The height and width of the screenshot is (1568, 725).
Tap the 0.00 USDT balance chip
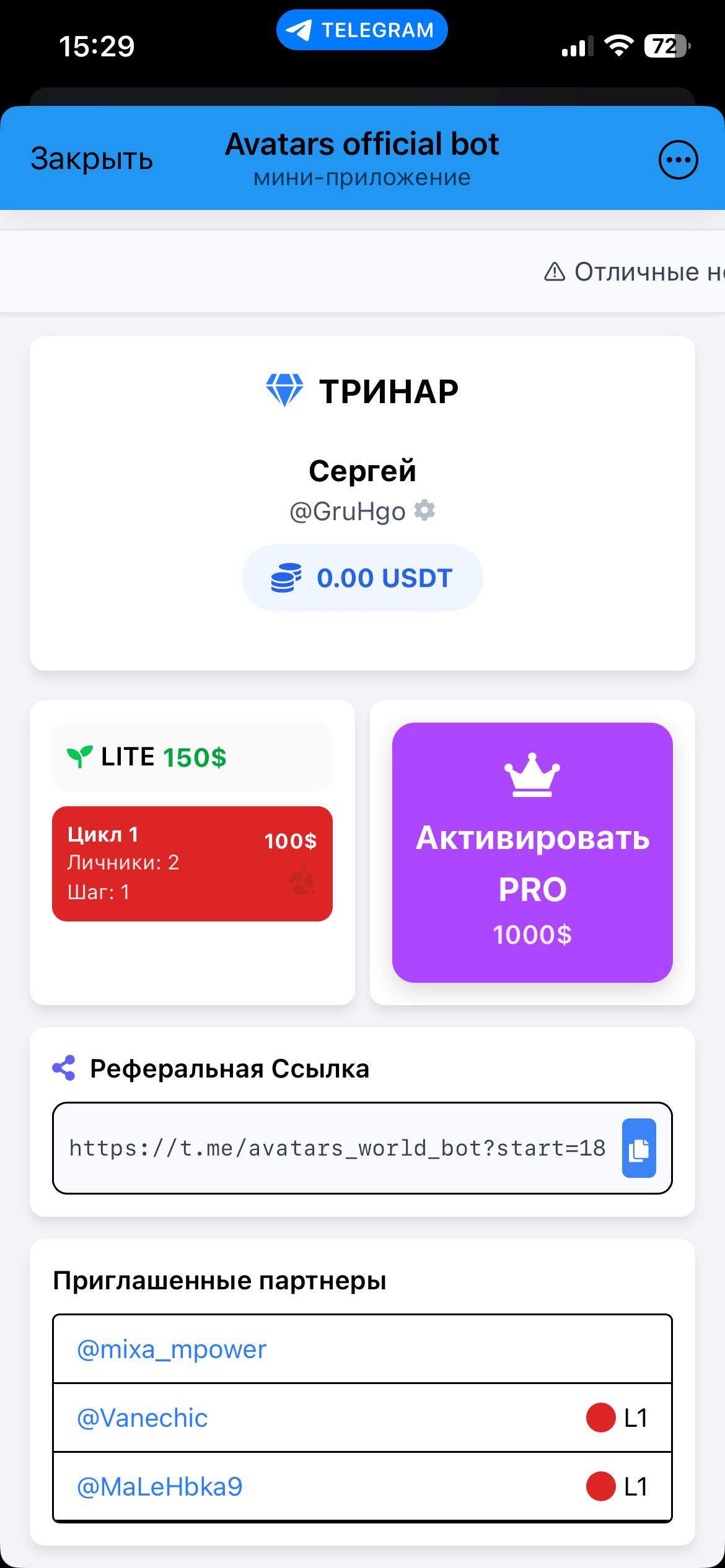click(x=362, y=578)
